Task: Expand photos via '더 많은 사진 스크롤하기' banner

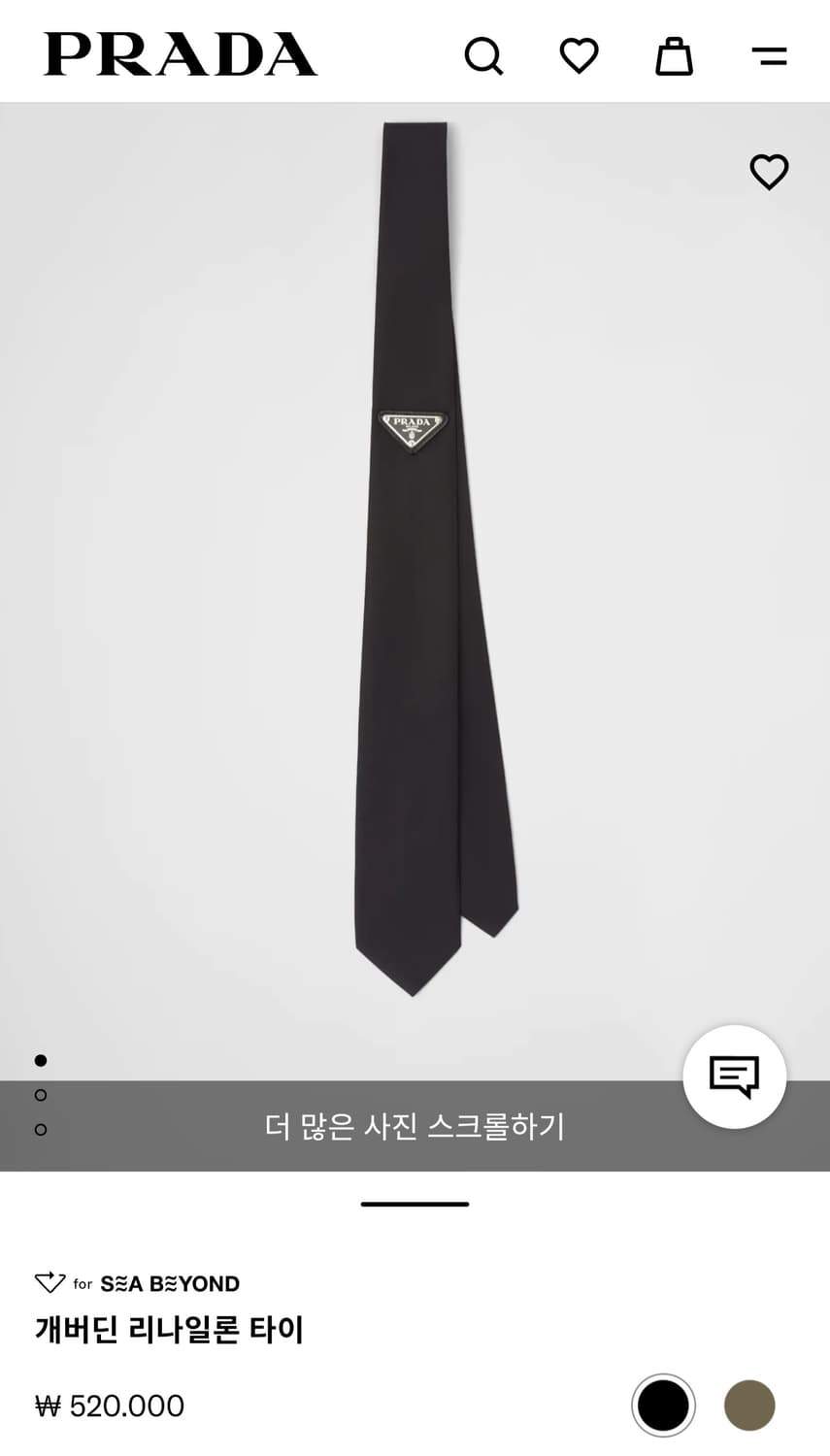Action: point(415,1127)
